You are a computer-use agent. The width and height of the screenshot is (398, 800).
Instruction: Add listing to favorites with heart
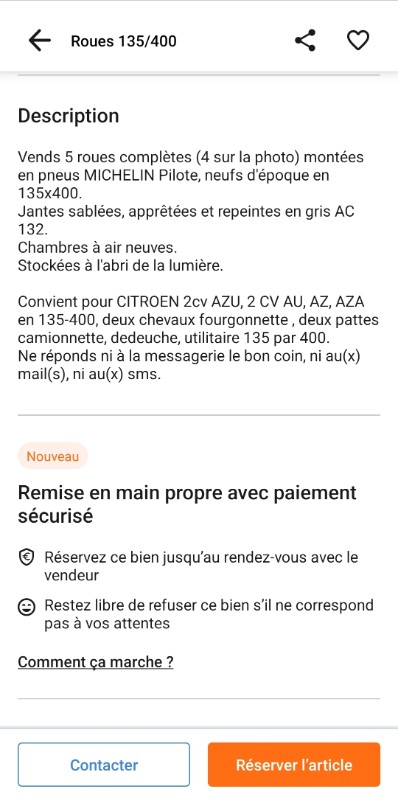pyautogui.click(x=358, y=40)
